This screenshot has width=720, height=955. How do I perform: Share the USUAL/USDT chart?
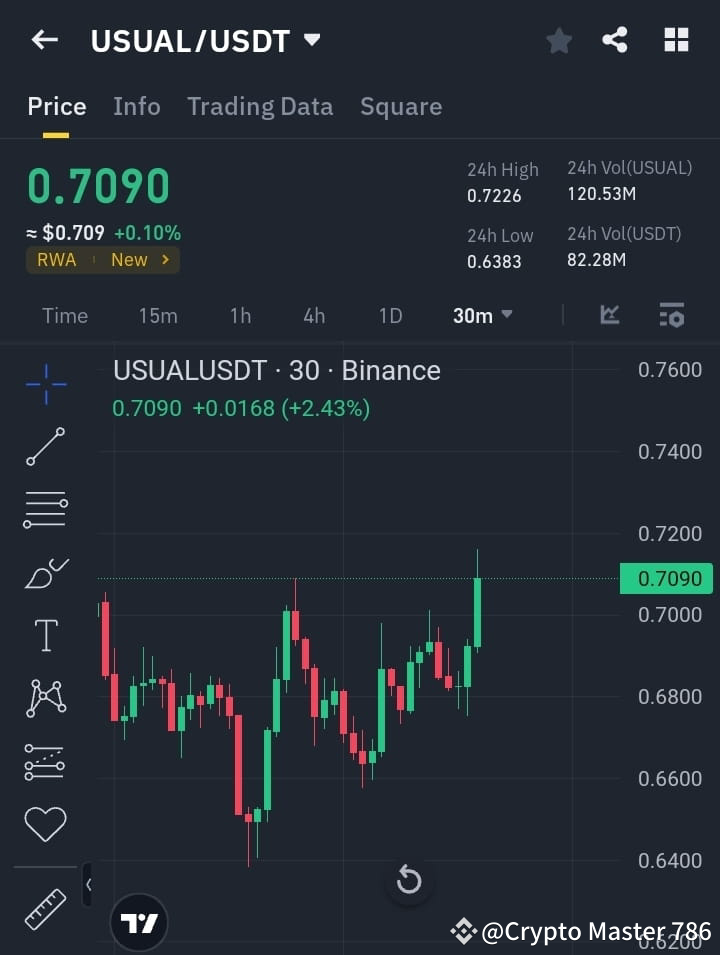[x=616, y=40]
